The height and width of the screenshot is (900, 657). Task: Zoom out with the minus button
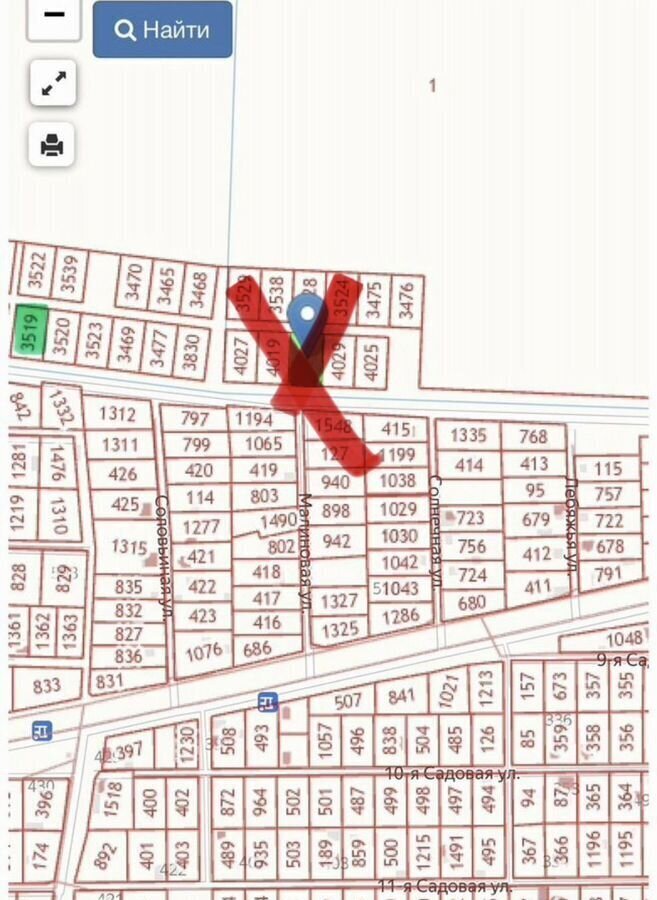point(54,16)
